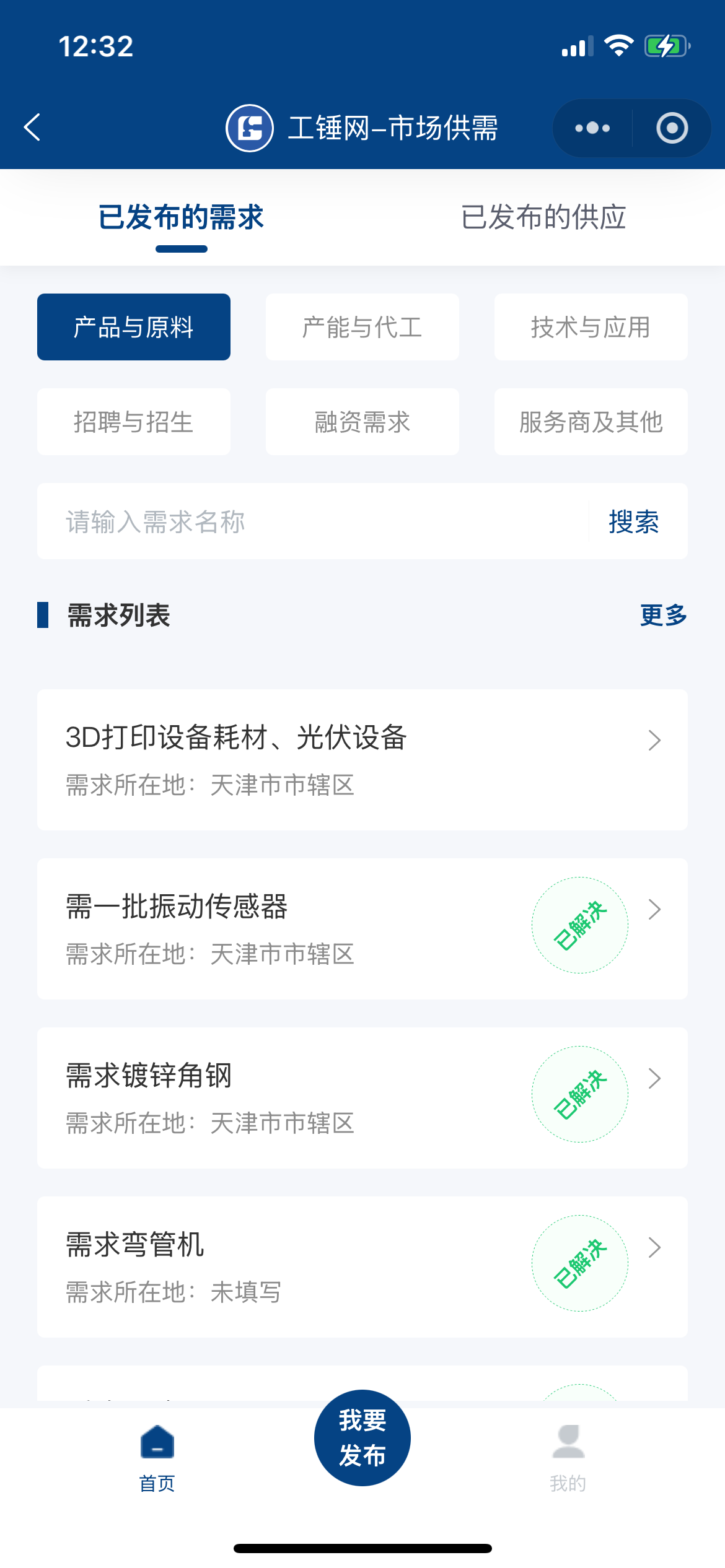Image resolution: width=725 pixels, height=1568 pixels.
Task: Close the mini program via circle icon
Action: pyautogui.click(x=672, y=128)
